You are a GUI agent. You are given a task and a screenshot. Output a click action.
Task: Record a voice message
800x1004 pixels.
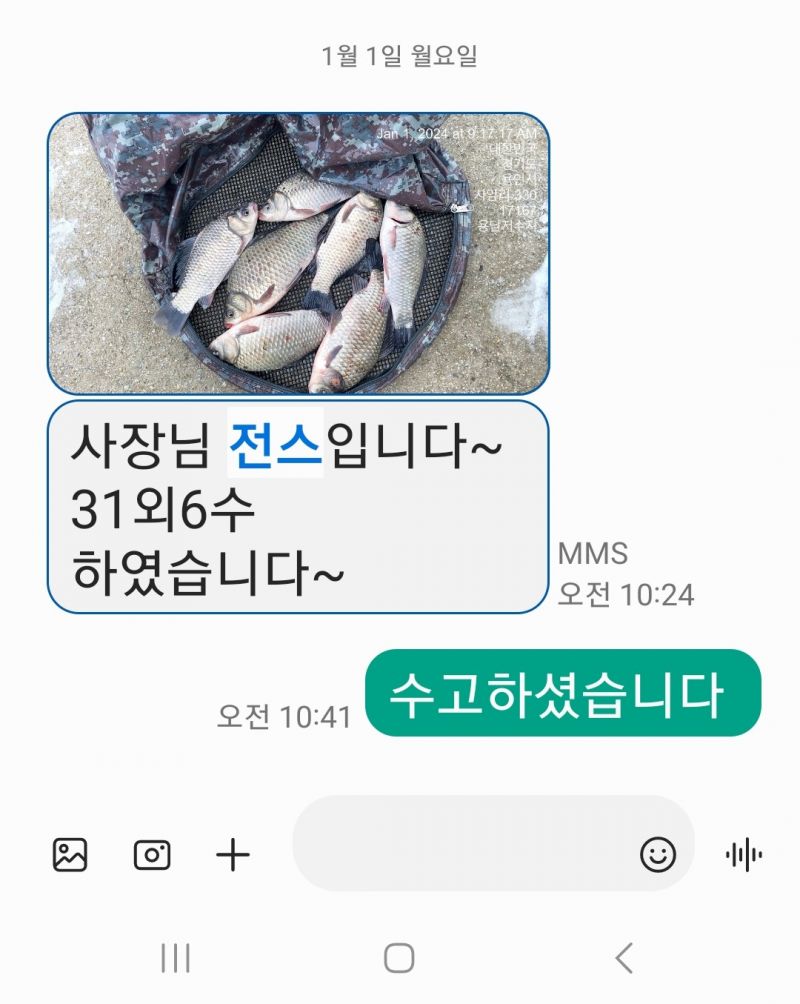[743, 855]
